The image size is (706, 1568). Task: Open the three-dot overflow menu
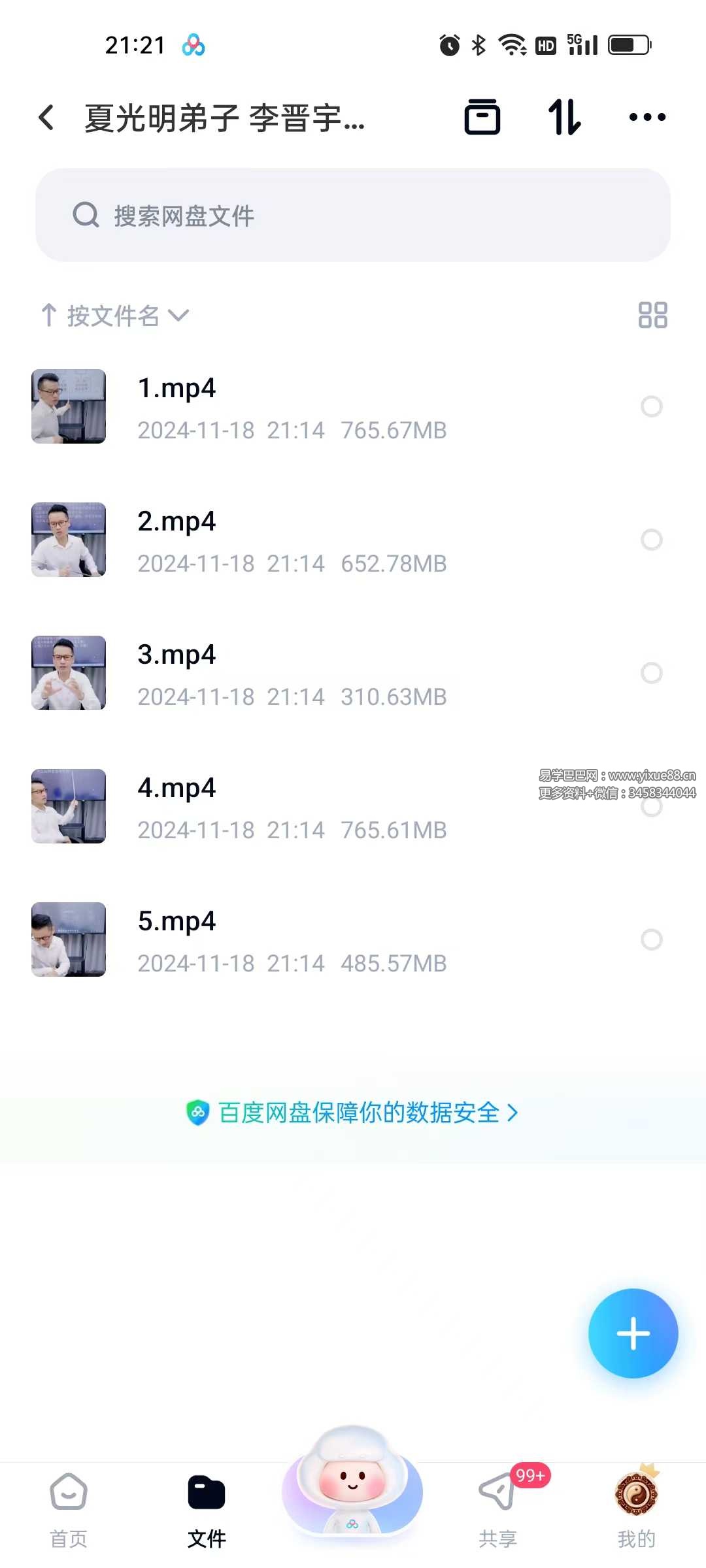[647, 118]
